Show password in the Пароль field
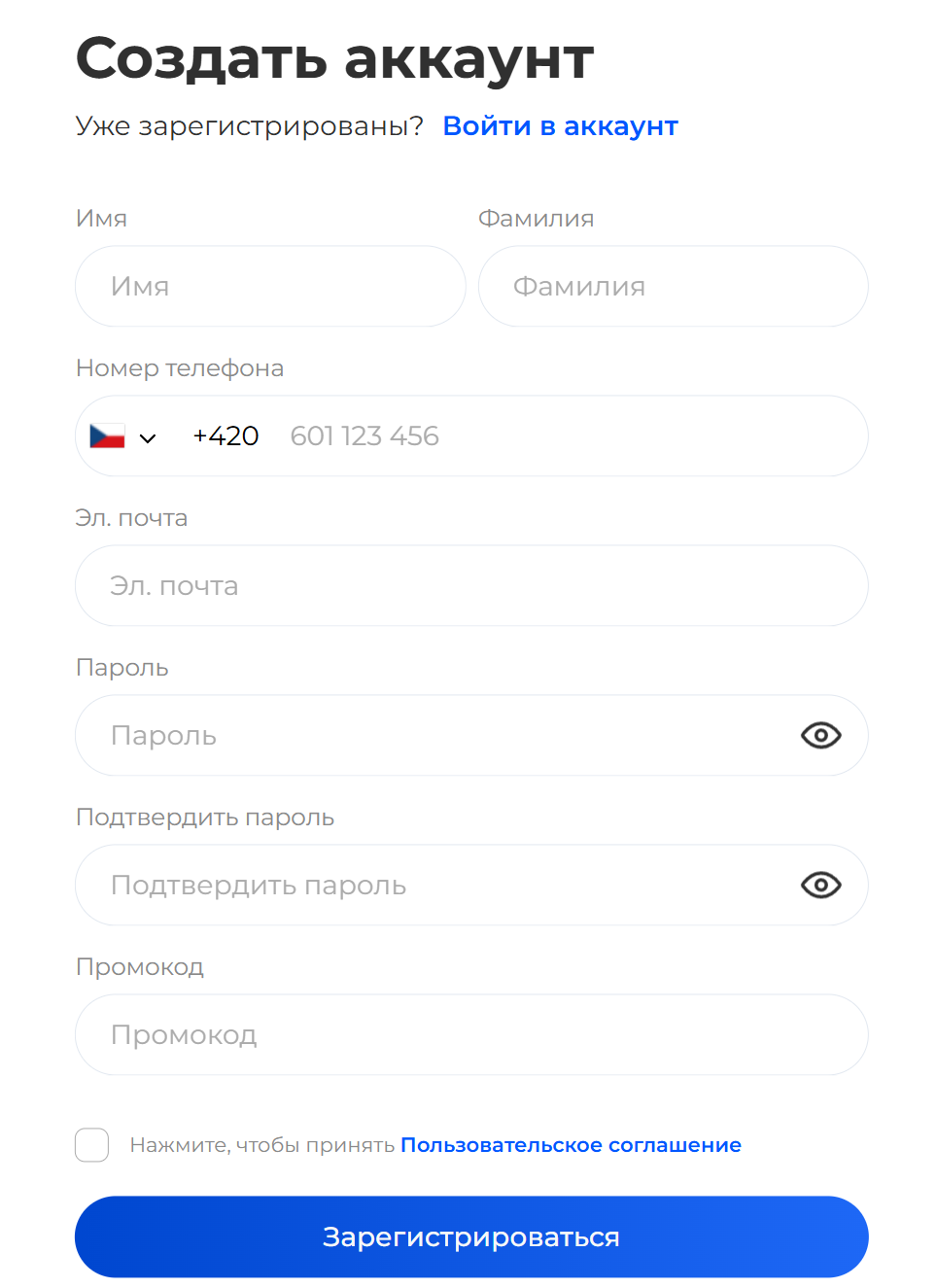Viewport: 937px width, 1288px height. (x=820, y=736)
